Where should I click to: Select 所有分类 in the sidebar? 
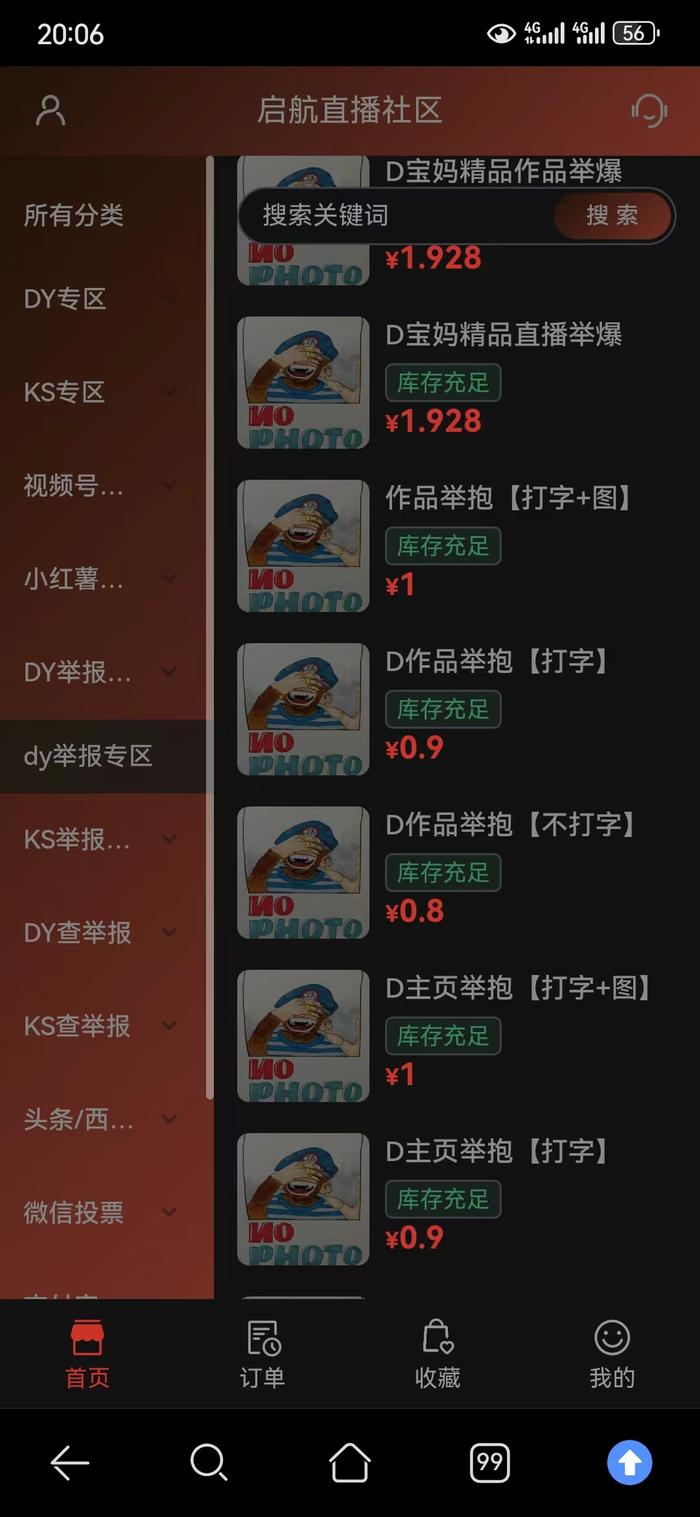[74, 214]
